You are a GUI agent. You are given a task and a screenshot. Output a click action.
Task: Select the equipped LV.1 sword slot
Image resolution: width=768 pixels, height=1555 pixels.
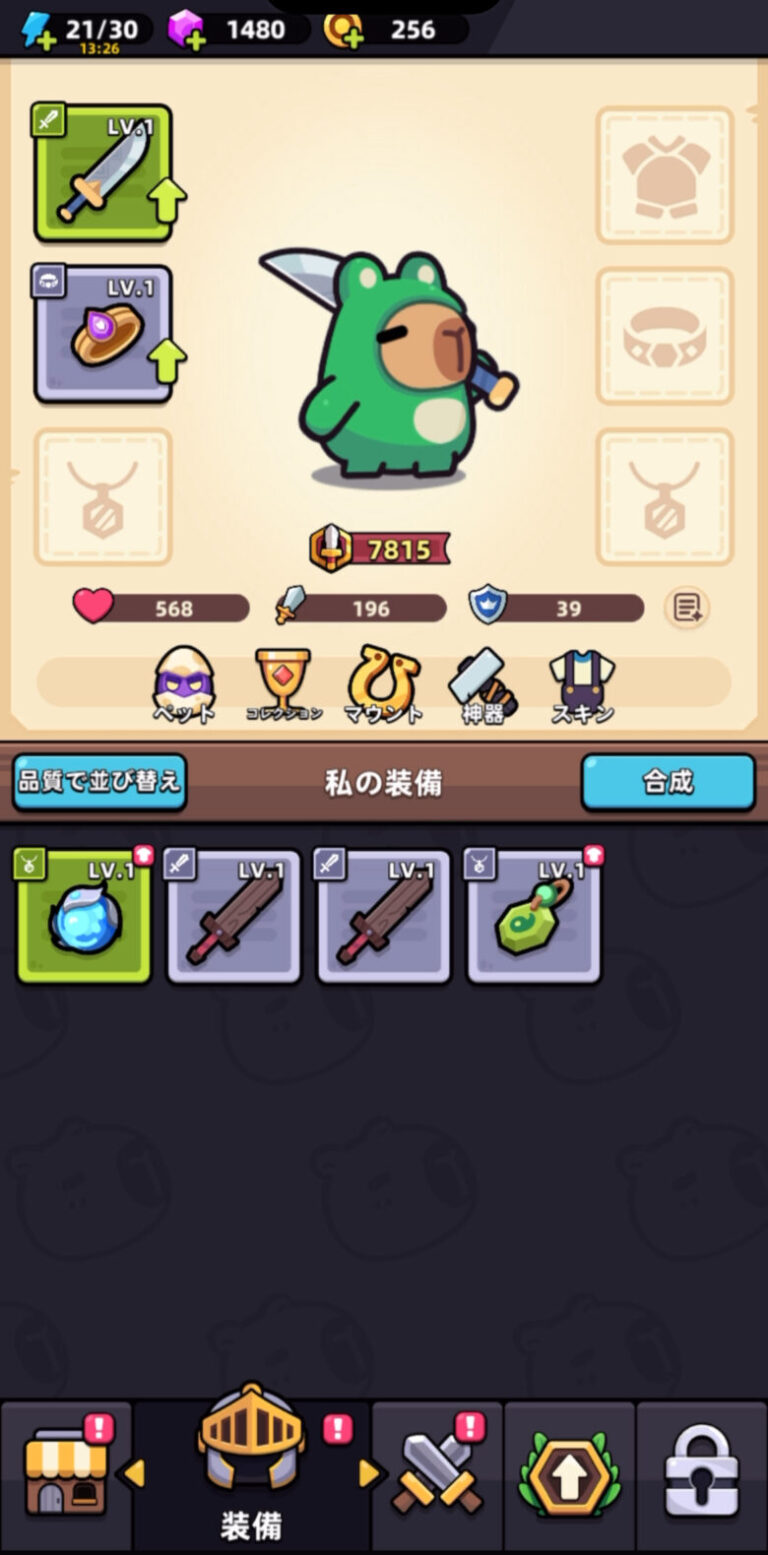click(x=104, y=172)
